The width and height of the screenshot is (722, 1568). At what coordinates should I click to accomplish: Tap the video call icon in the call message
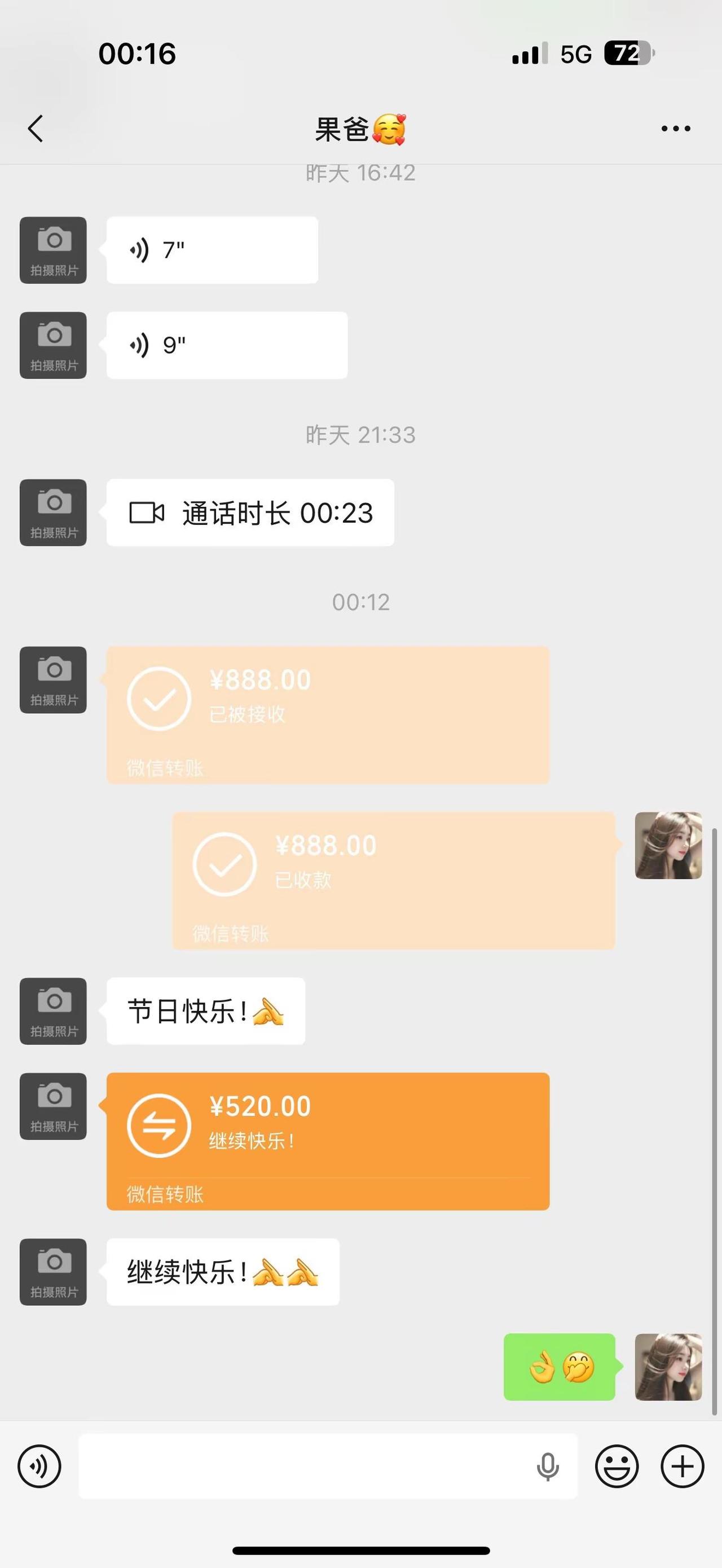(148, 513)
